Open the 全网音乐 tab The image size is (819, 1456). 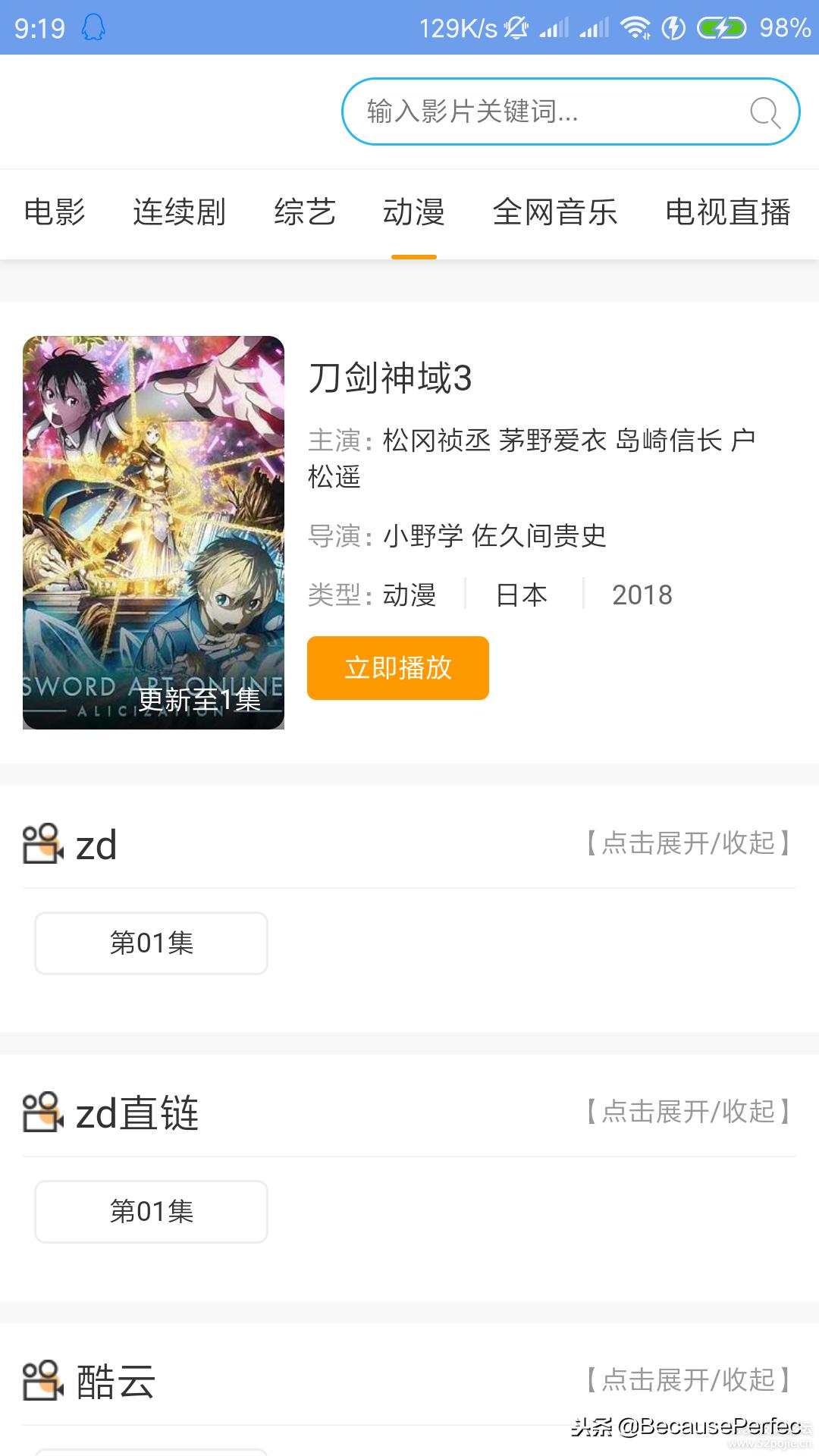553,213
